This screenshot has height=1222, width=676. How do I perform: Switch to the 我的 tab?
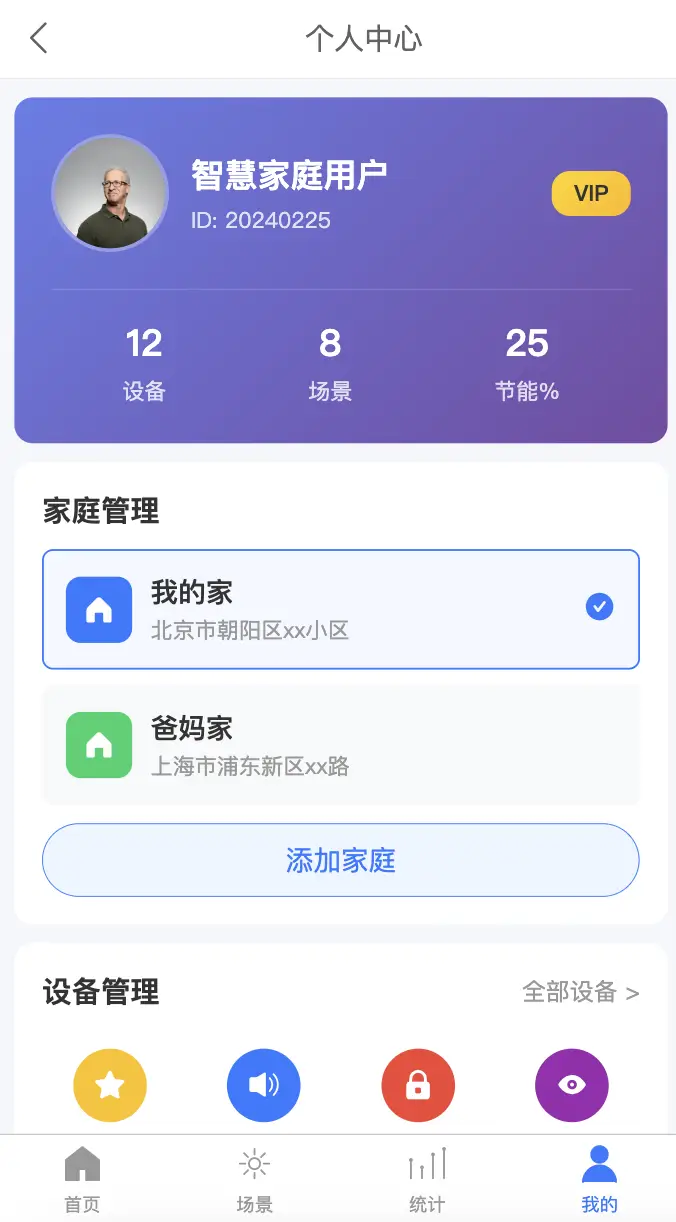599,1180
